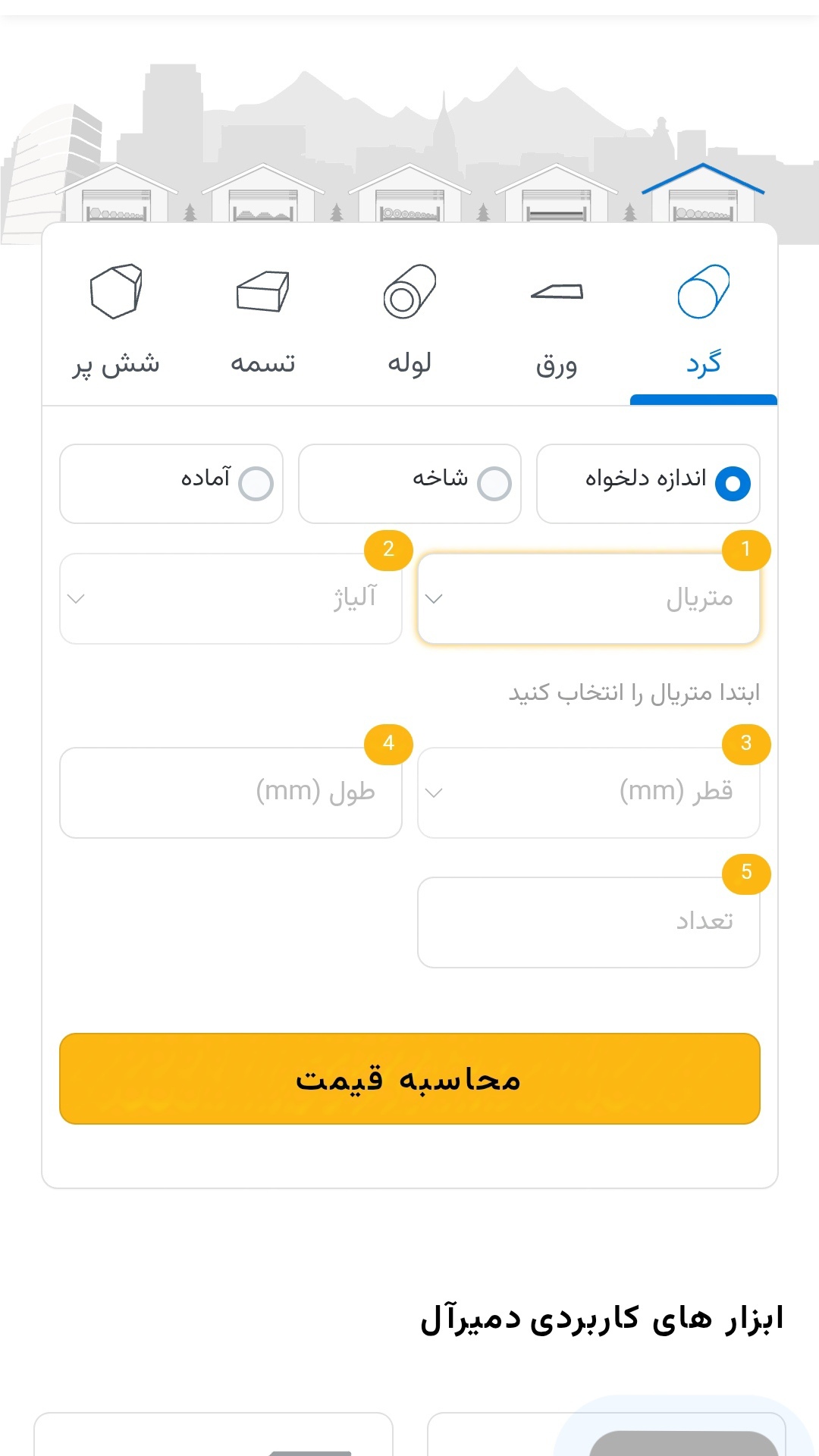This screenshot has height=1456, width=819.
Task: Click the orange step 5 badge above تعداد field
Action: coord(745,874)
